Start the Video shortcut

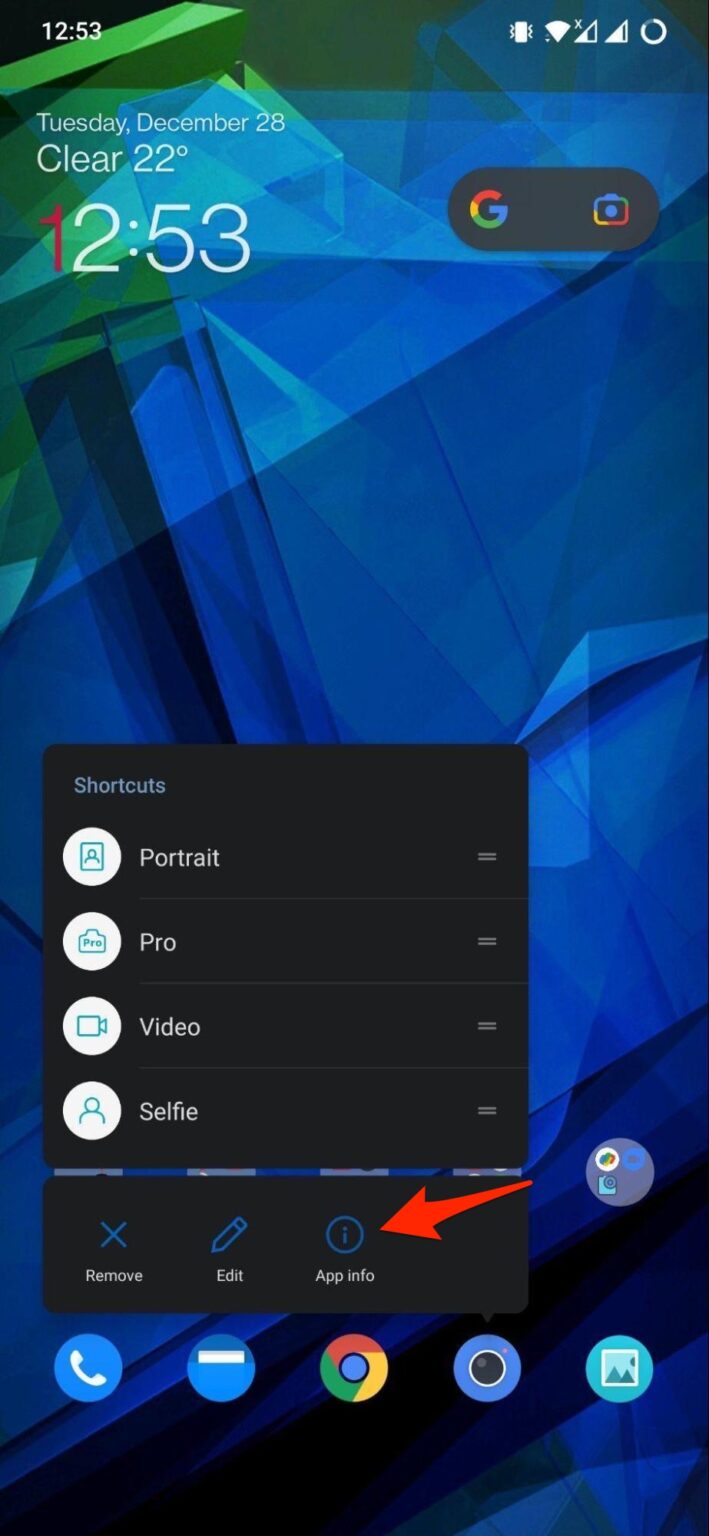(170, 1027)
